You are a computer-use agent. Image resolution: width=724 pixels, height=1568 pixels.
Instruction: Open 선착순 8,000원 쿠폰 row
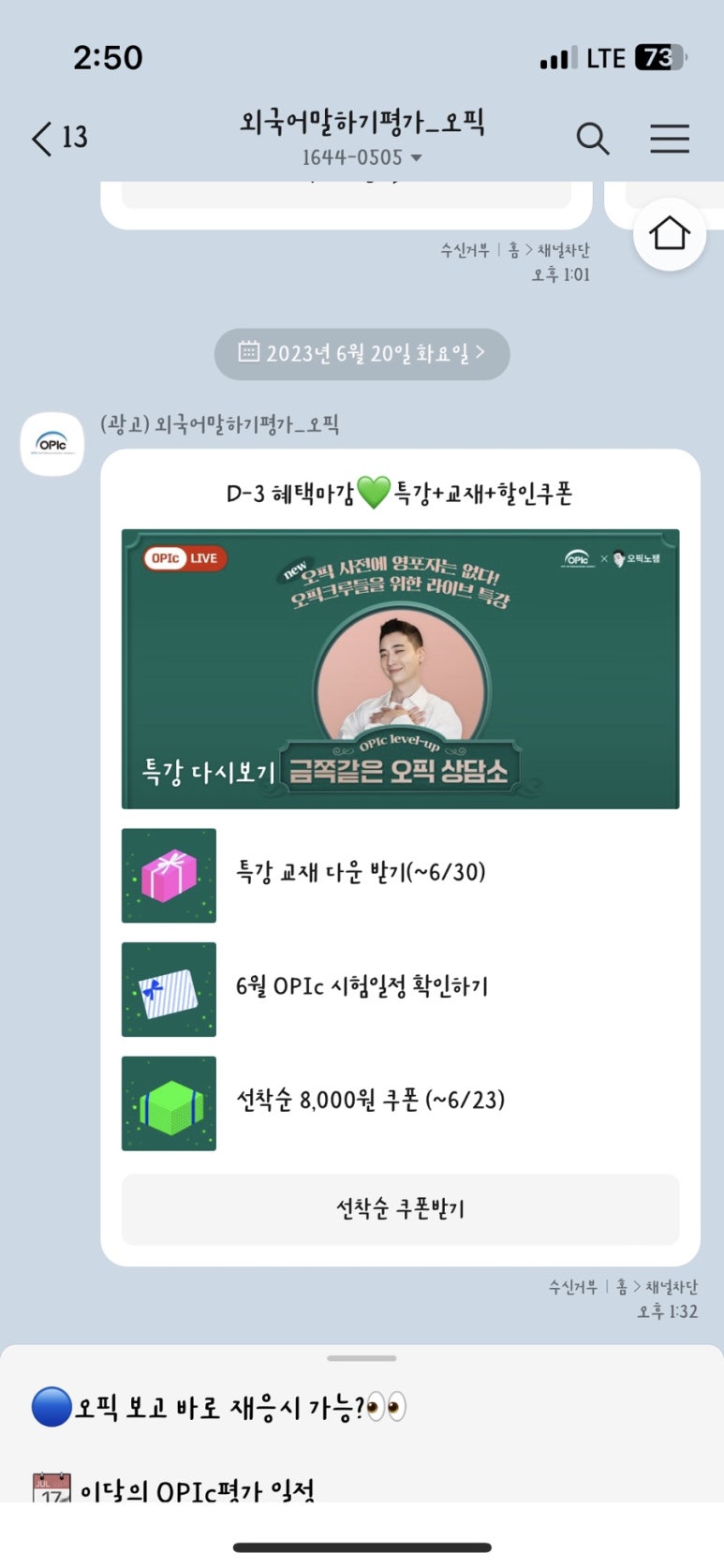pos(400,1103)
